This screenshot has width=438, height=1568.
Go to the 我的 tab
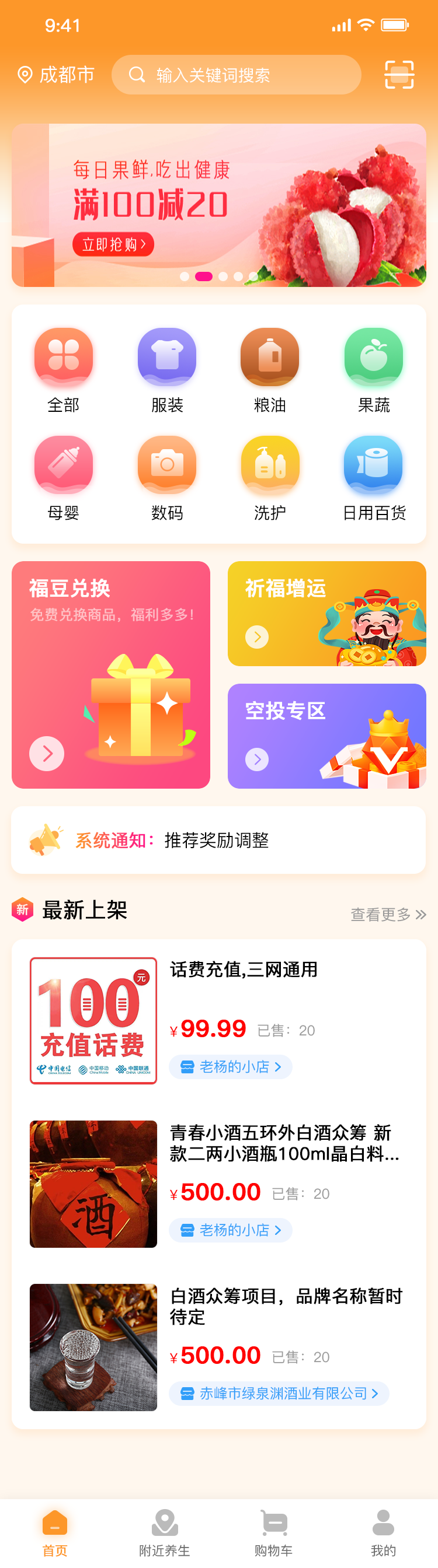[383, 1531]
